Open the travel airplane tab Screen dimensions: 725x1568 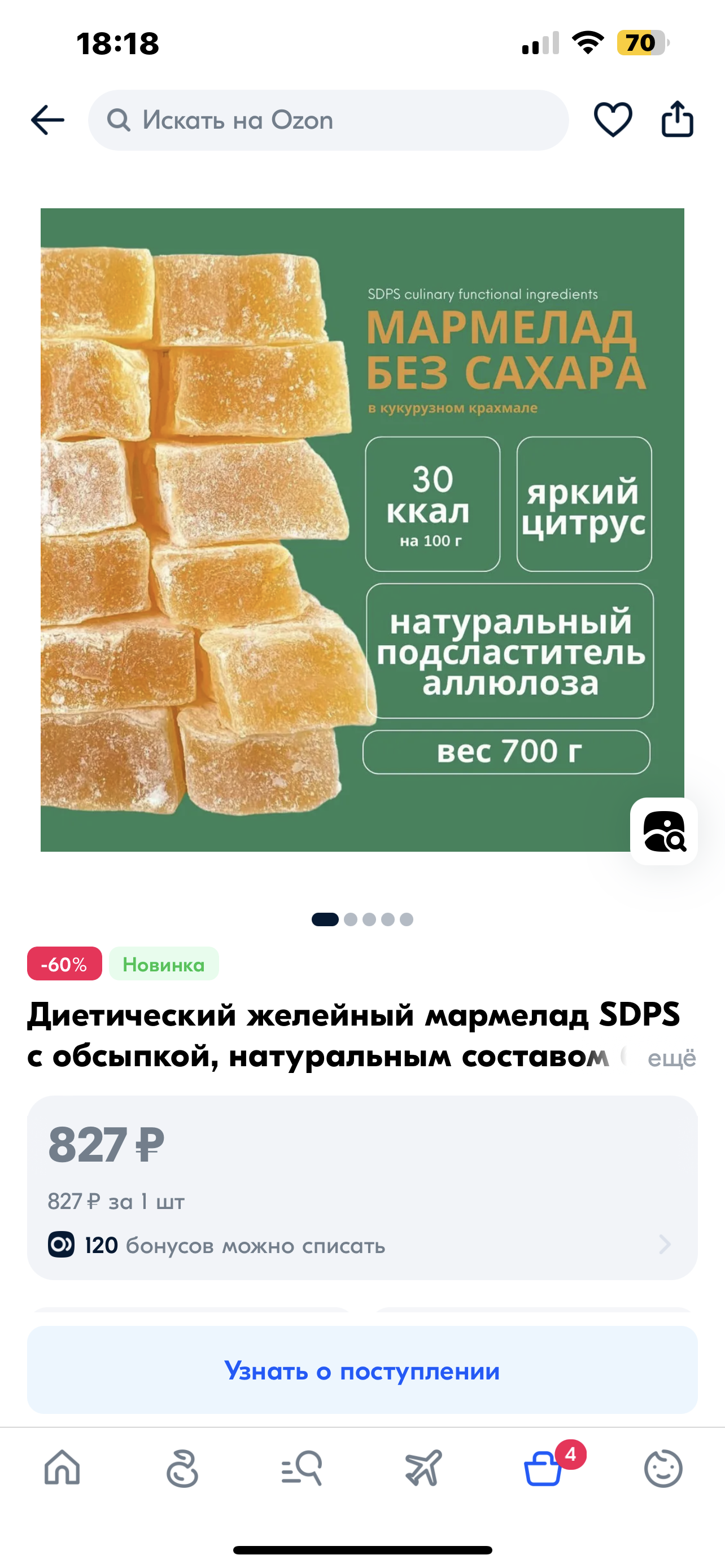[x=423, y=1468]
